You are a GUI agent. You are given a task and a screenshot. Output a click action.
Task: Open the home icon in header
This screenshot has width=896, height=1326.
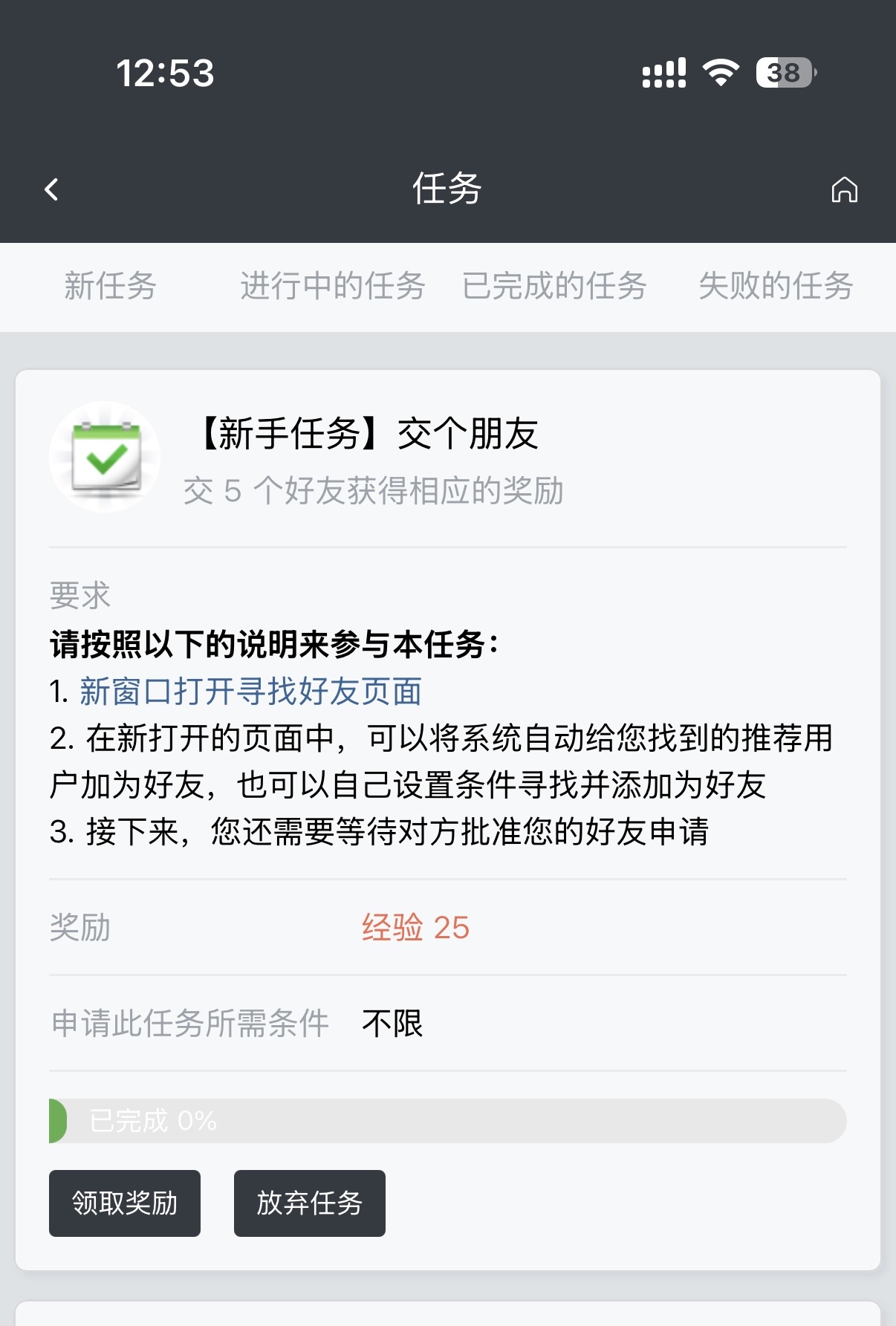[x=844, y=189]
